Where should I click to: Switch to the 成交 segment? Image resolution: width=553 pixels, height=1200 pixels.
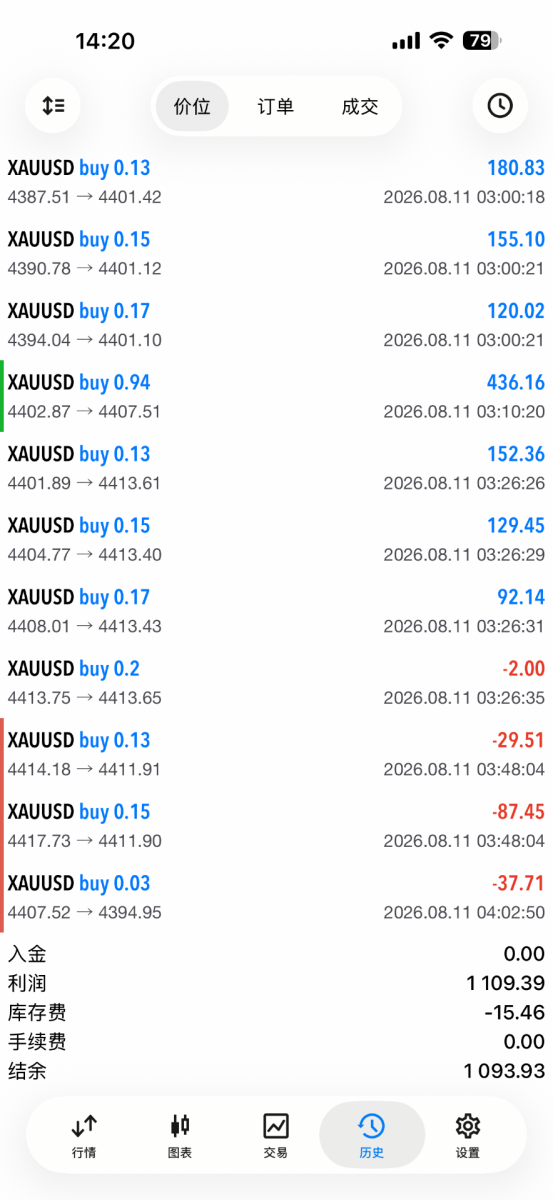pos(360,106)
